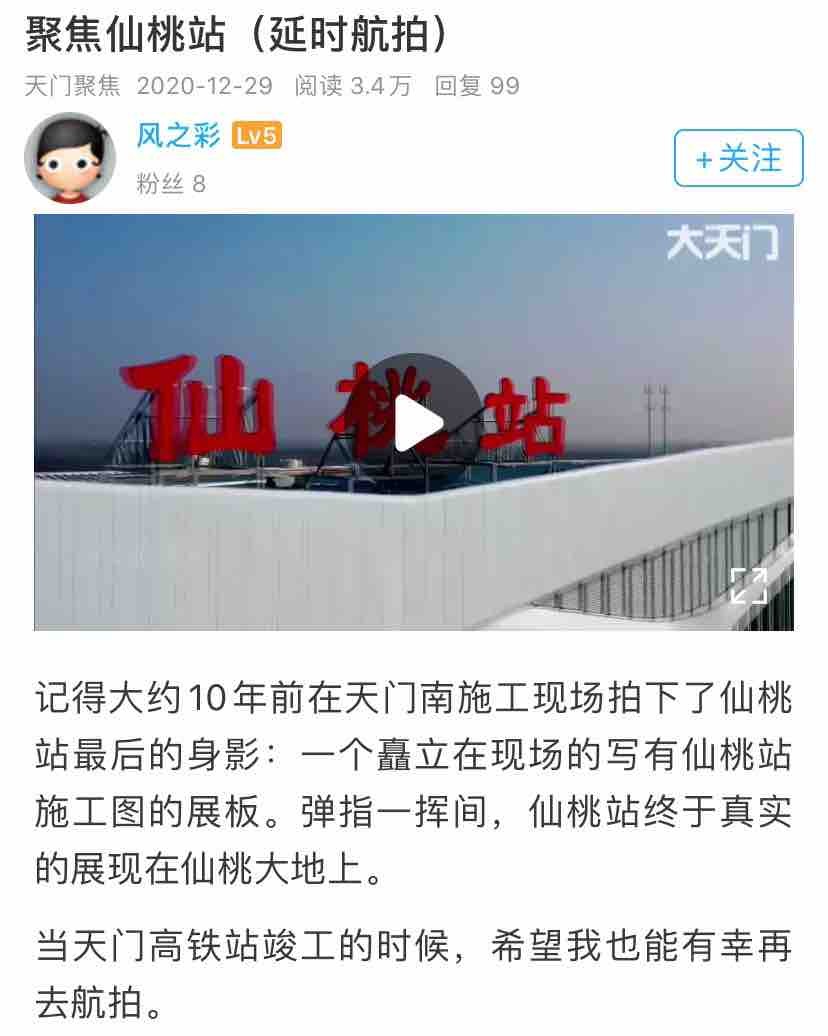
Task: Open 风之彩 profile via avatar
Action: (69, 158)
